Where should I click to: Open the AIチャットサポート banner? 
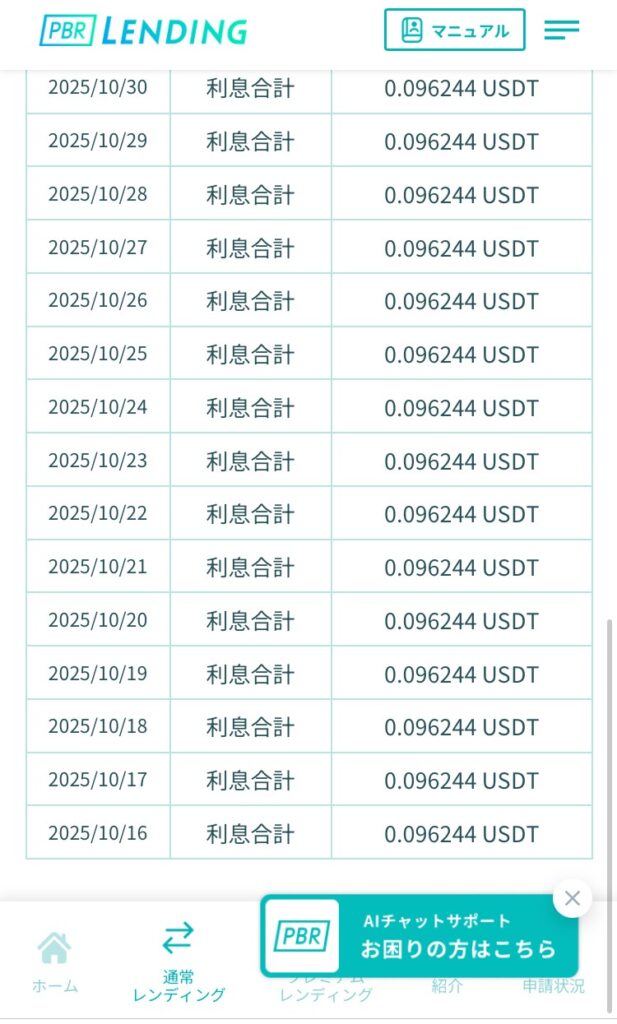(x=418, y=935)
